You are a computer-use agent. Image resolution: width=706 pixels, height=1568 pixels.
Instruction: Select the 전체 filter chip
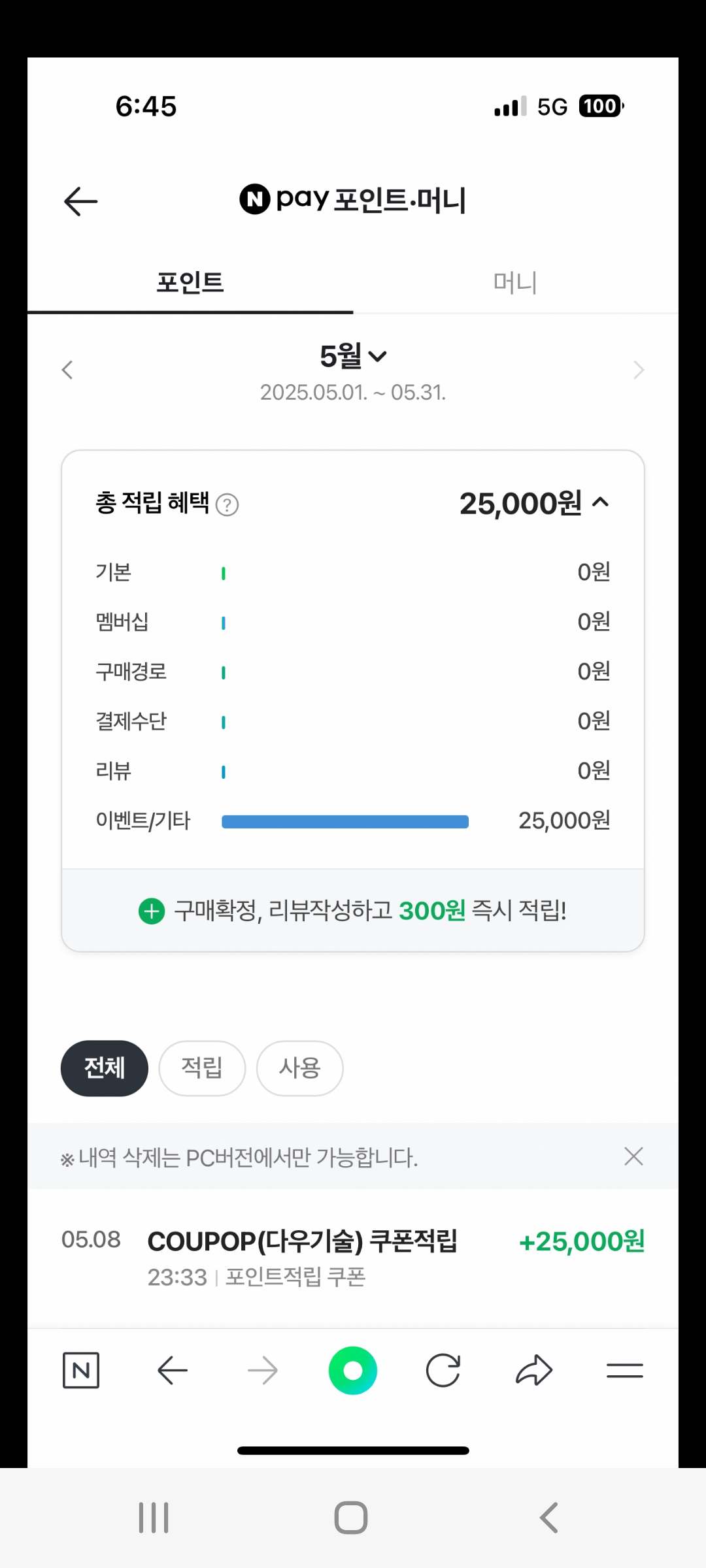(105, 1068)
